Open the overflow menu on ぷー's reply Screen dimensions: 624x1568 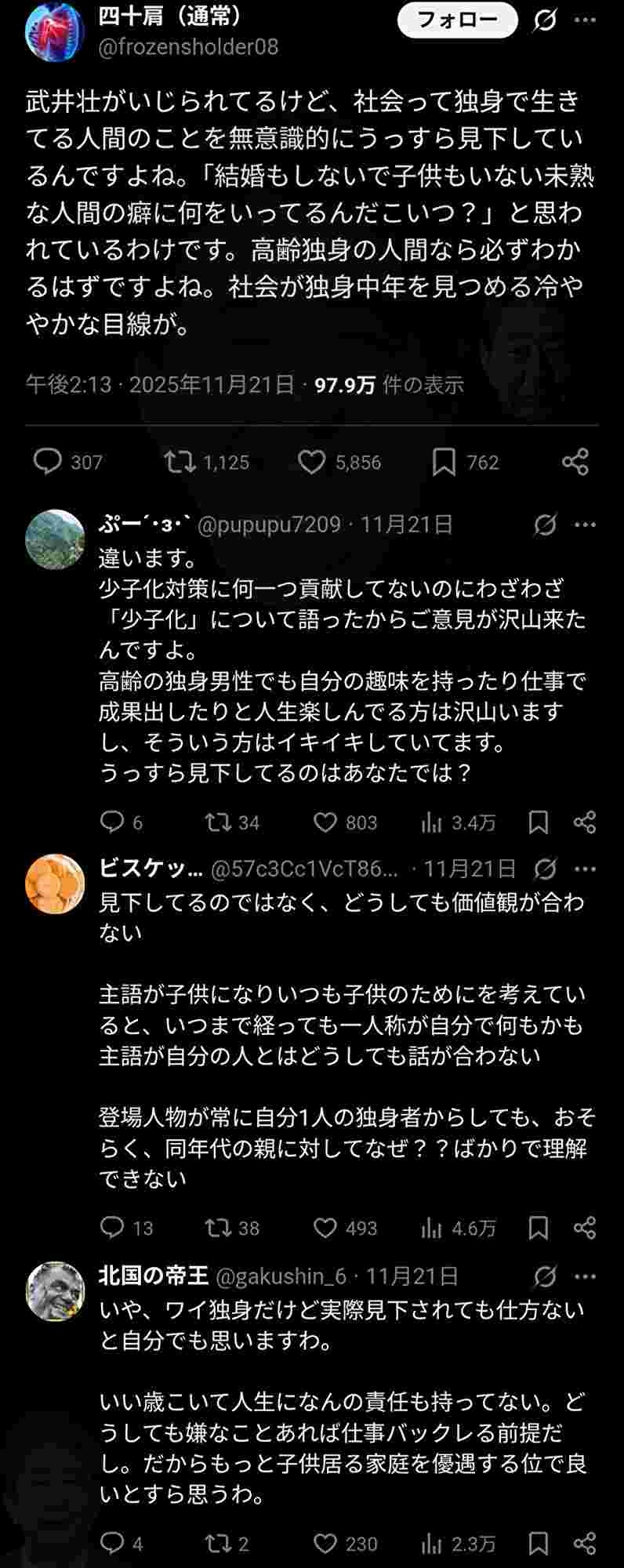[x=585, y=524]
